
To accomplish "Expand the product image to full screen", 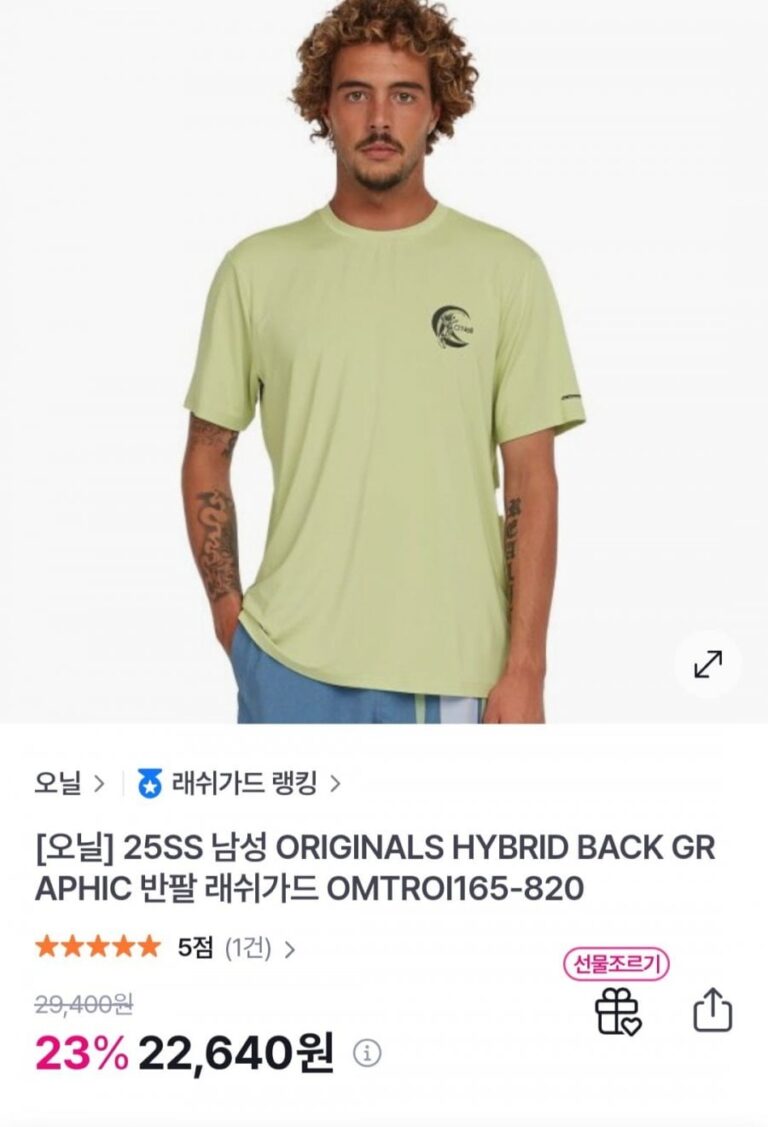I will [708, 664].
